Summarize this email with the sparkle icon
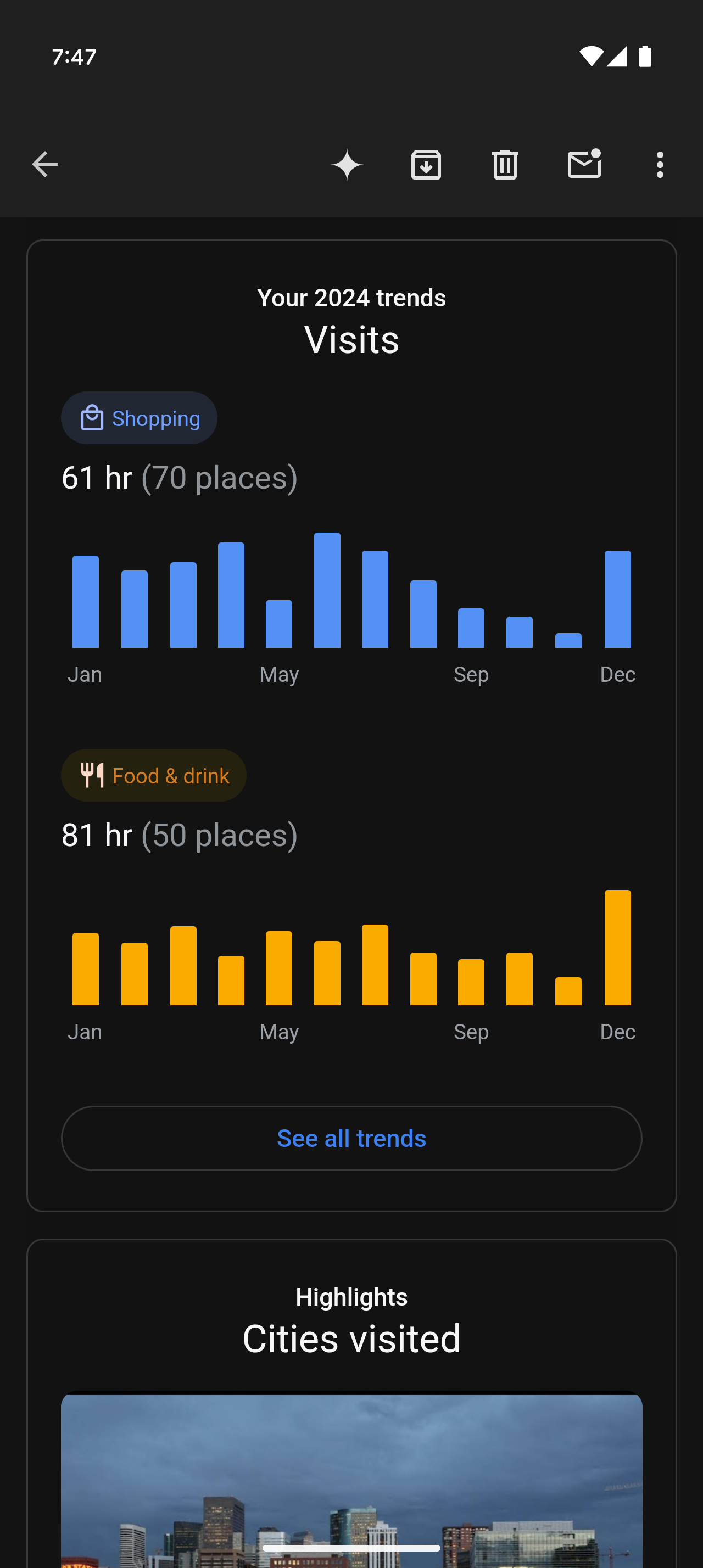 [347, 164]
